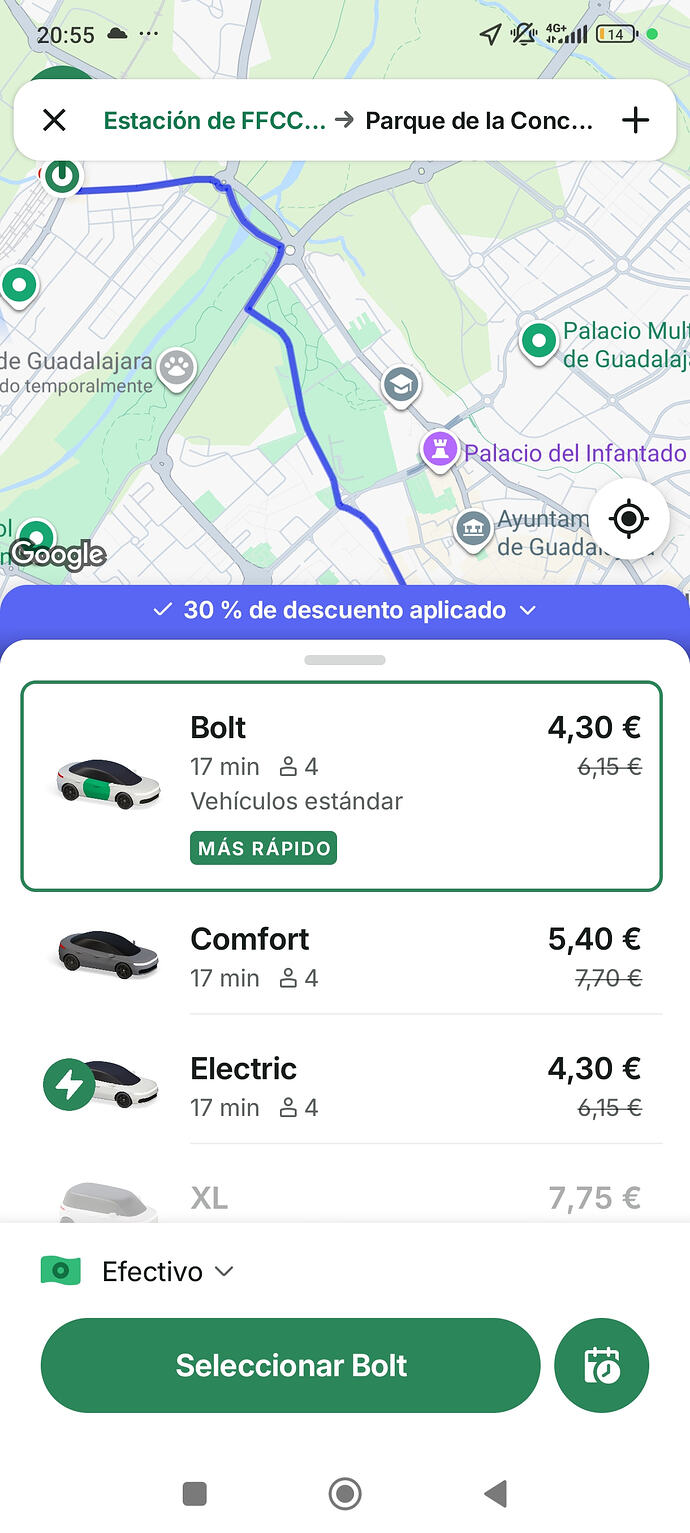Edit pickup point Estación de FFCC

(214, 121)
